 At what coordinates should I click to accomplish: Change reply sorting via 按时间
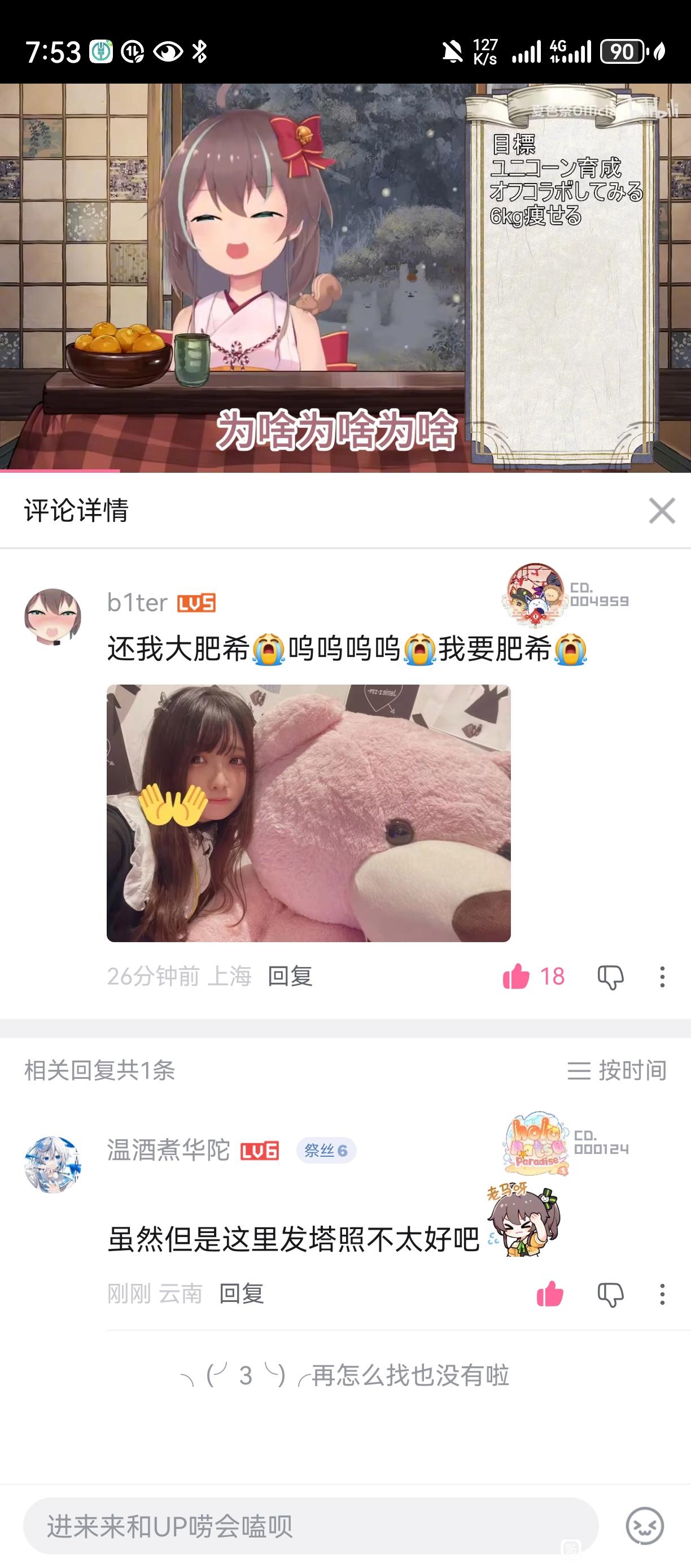tap(617, 1069)
